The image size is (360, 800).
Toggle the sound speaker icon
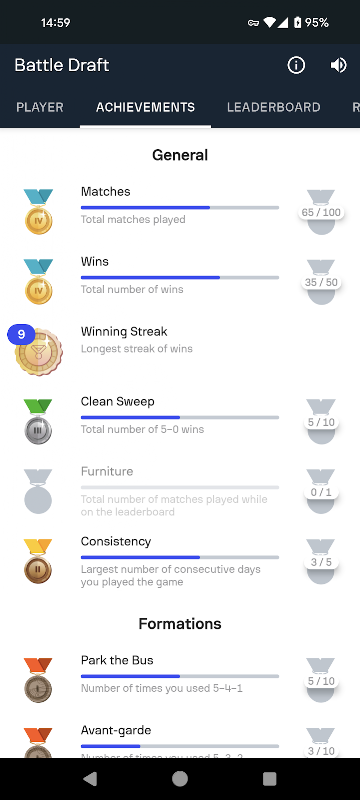(338, 65)
